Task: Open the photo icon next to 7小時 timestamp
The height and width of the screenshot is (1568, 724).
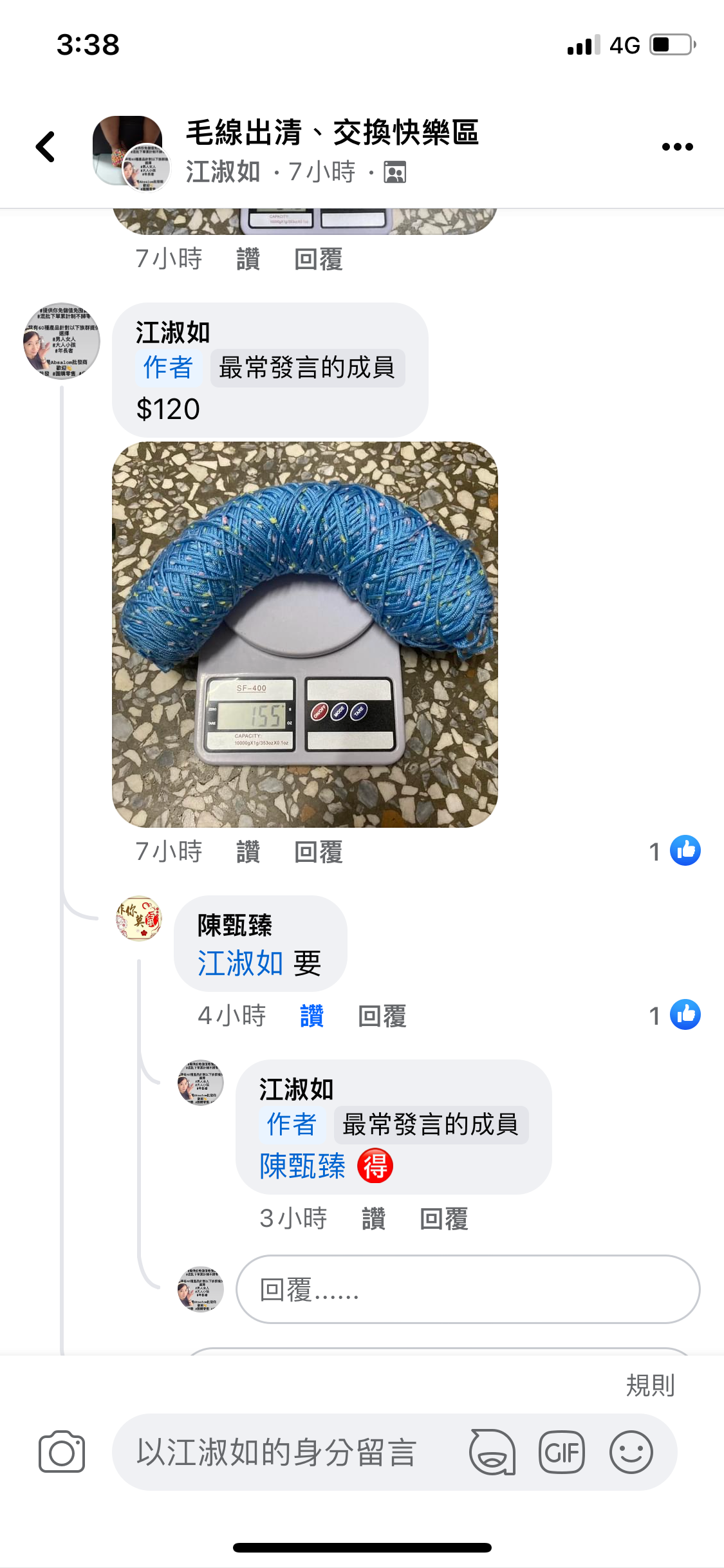Action: pos(395,173)
